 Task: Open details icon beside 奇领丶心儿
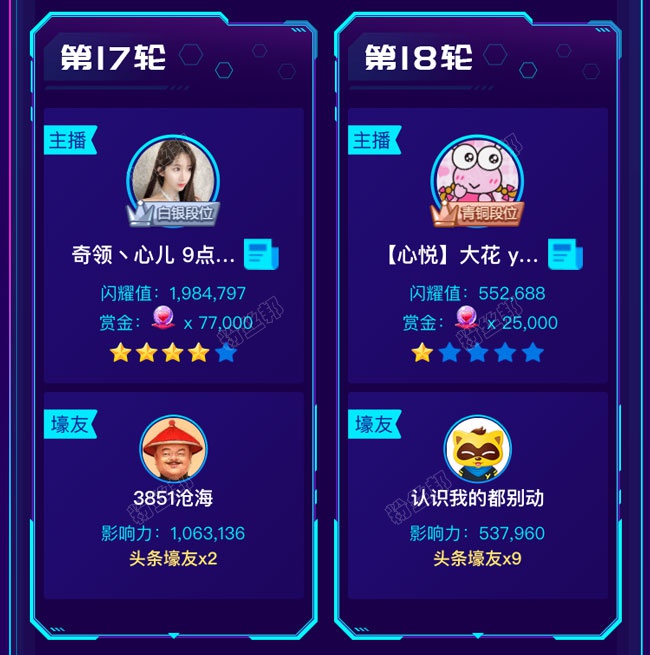[261, 255]
